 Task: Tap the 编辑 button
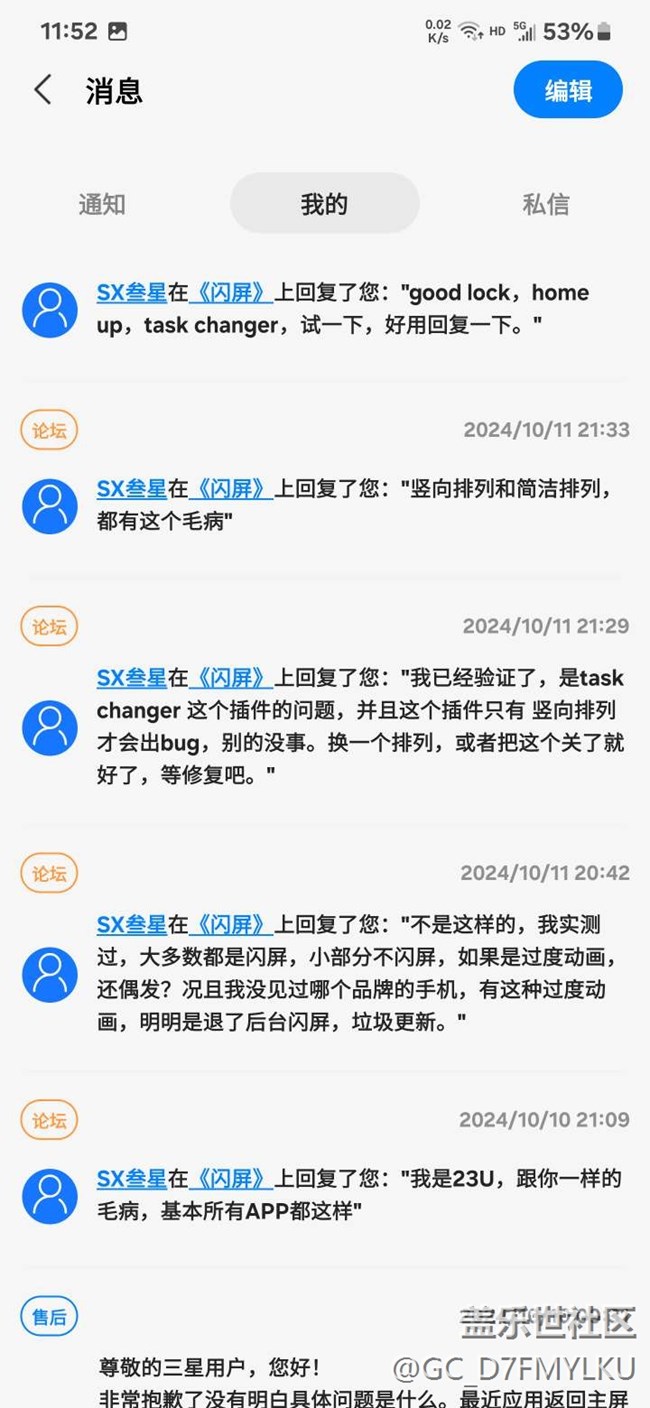coord(568,90)
